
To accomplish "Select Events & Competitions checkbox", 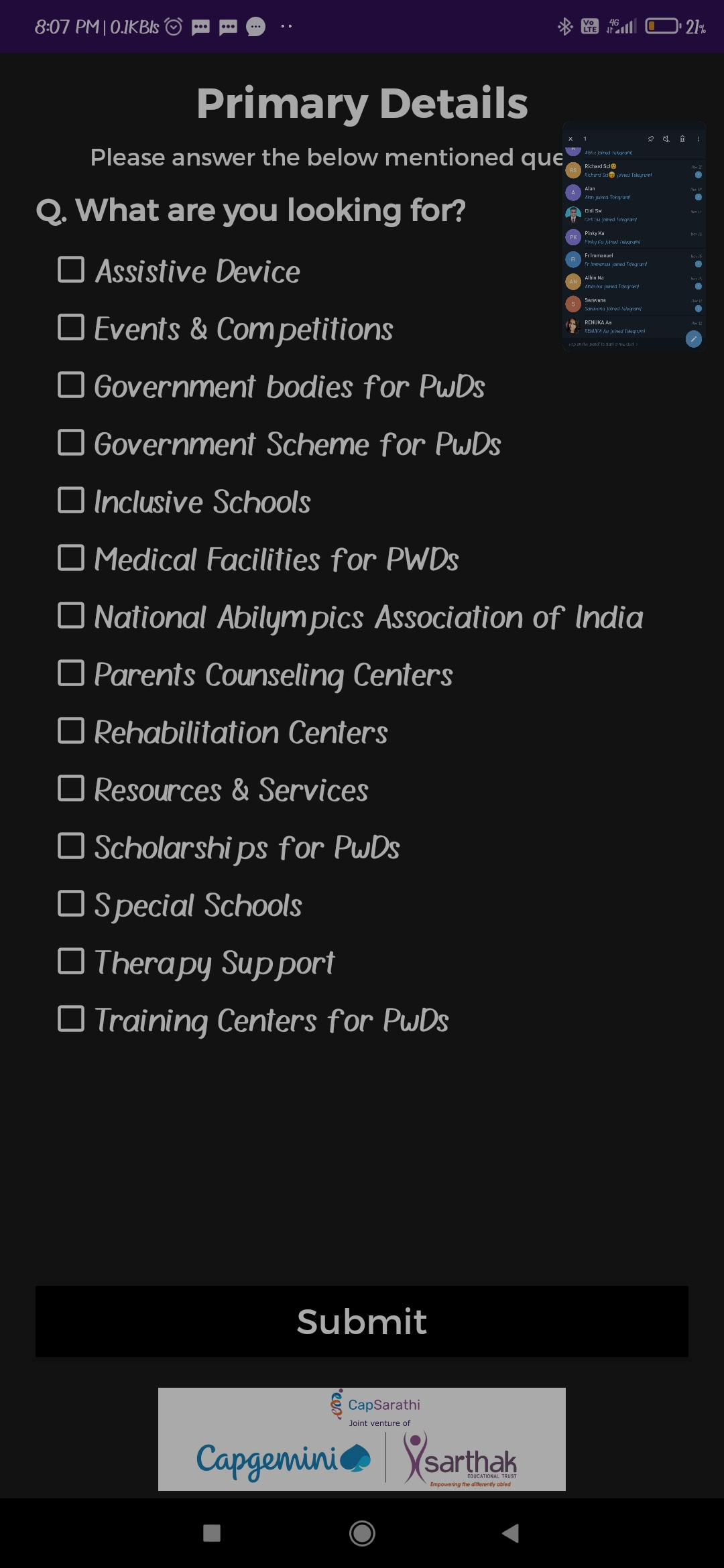I will 71,328.
